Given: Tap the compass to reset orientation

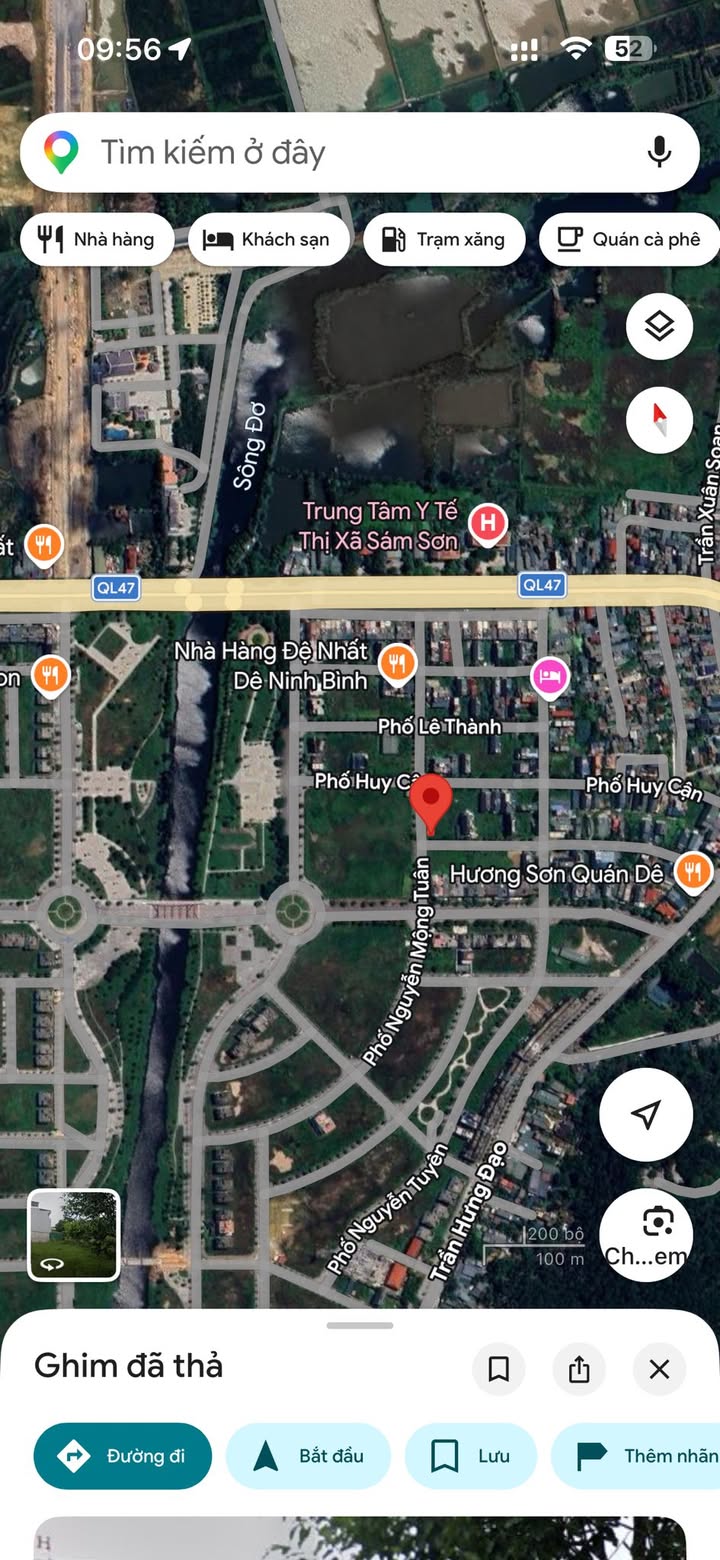Looking at the screenshot, I should tap(659, 421).
